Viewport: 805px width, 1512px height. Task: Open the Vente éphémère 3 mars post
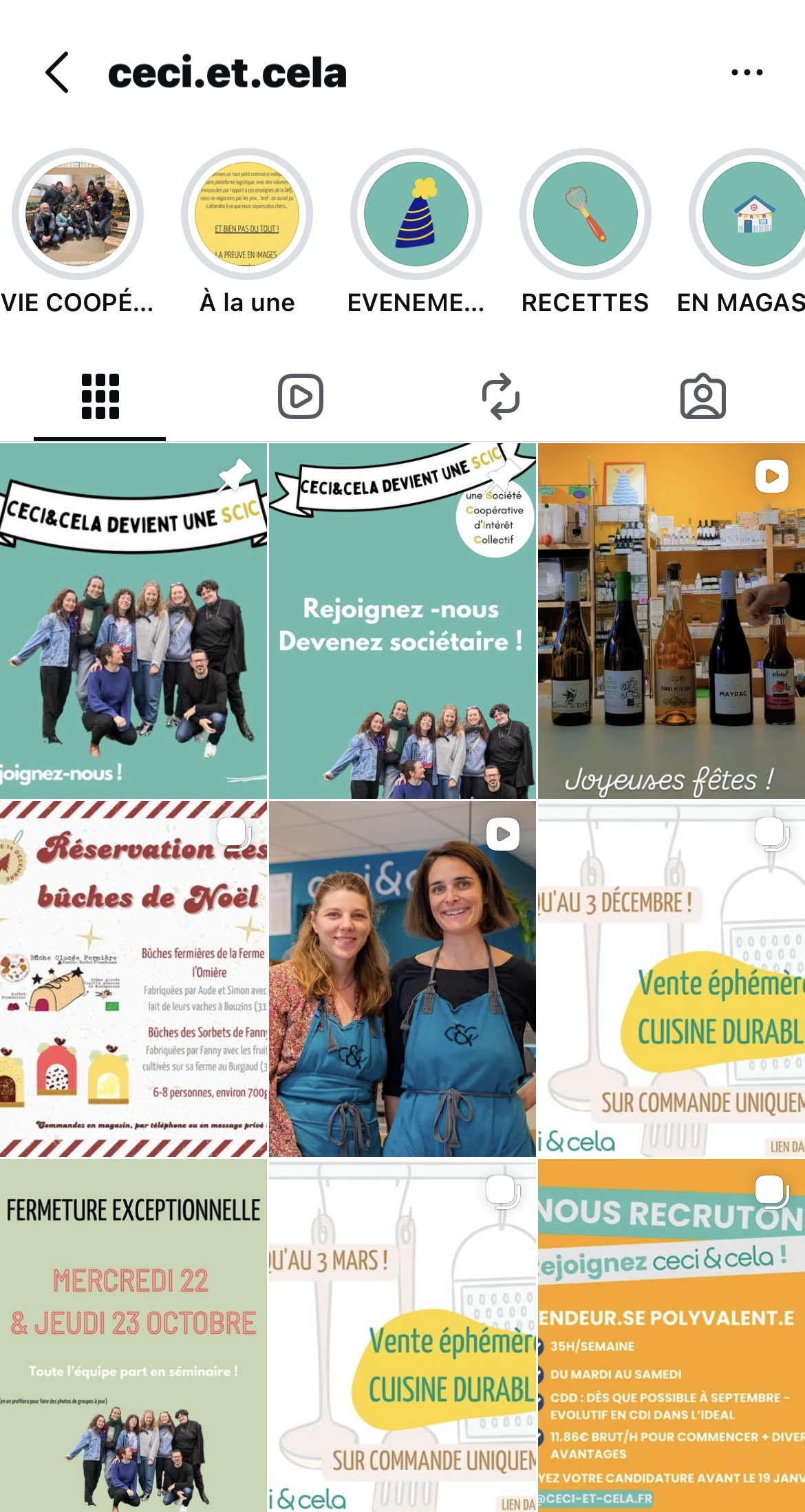(x=402, y=1335)
